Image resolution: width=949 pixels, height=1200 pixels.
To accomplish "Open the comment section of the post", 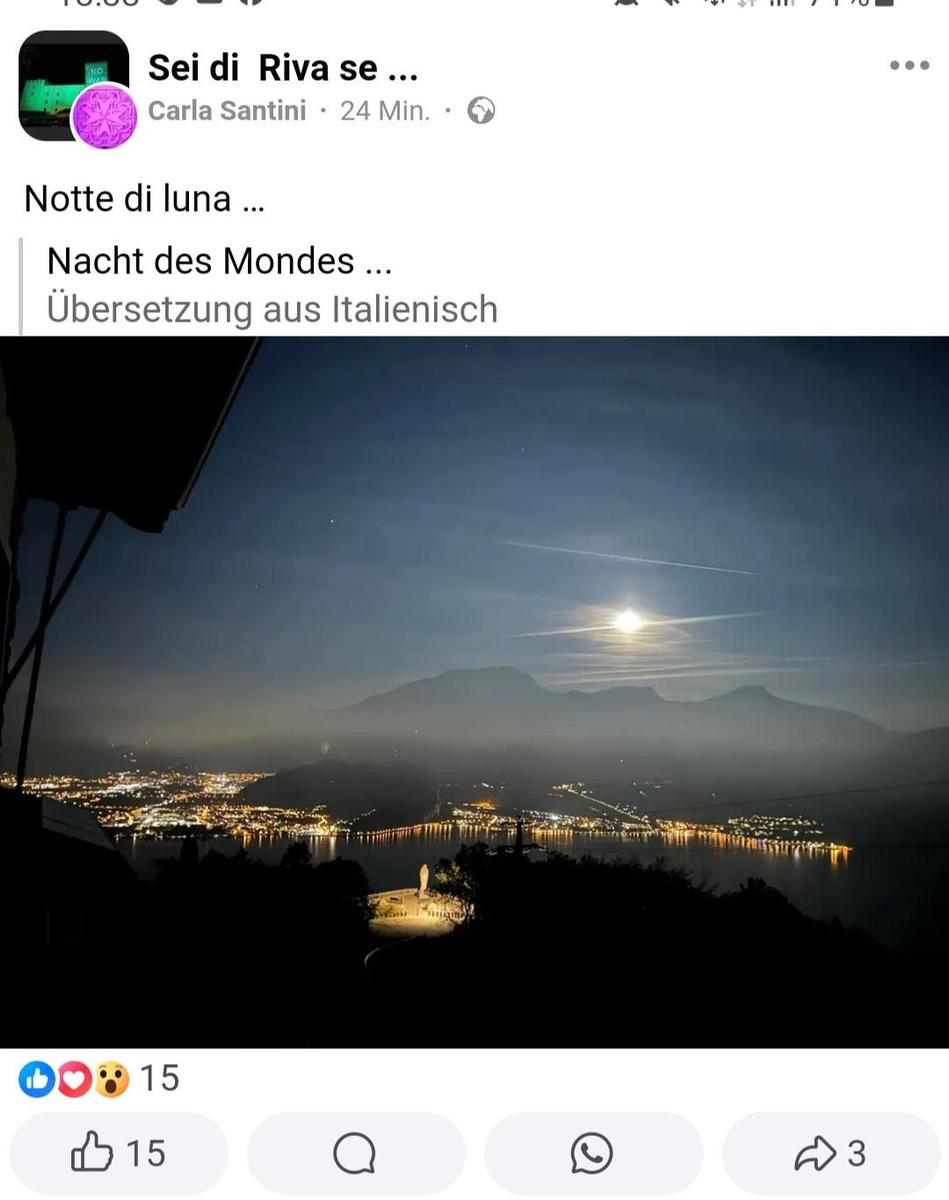I will click(x=355, y=1153).
